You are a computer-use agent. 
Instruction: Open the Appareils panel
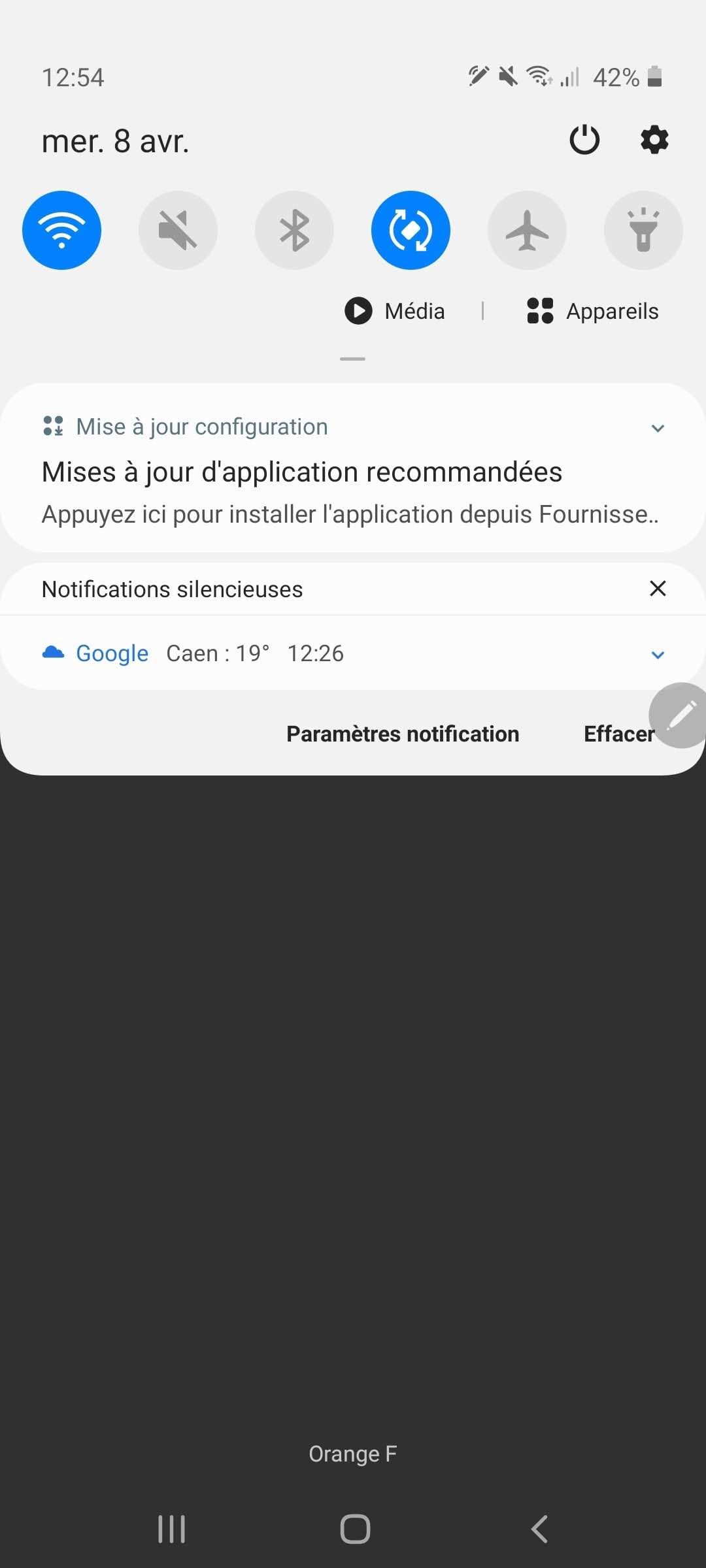coord(592,311)
